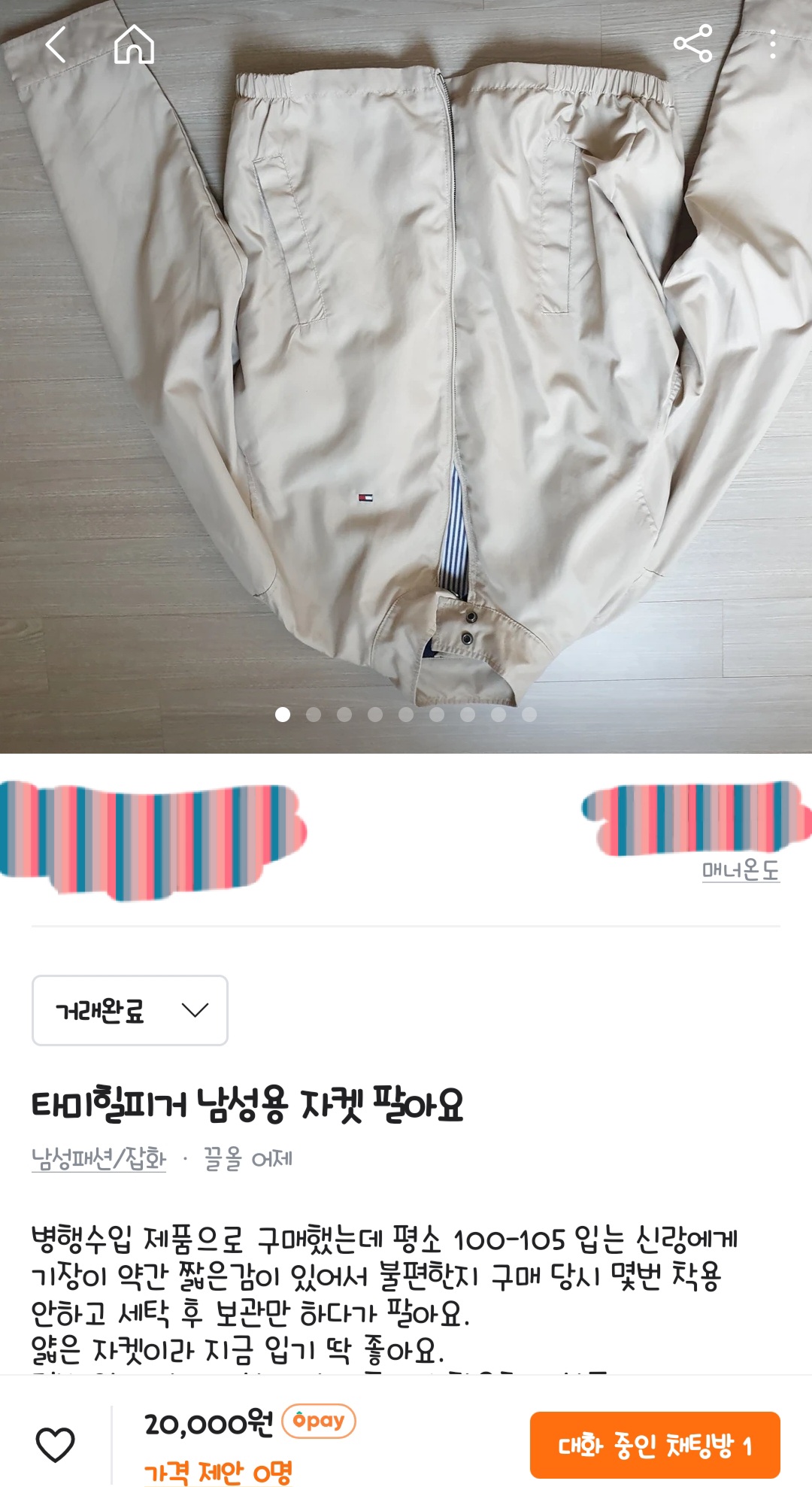Open the 매너온도 info link

point(741,871)
